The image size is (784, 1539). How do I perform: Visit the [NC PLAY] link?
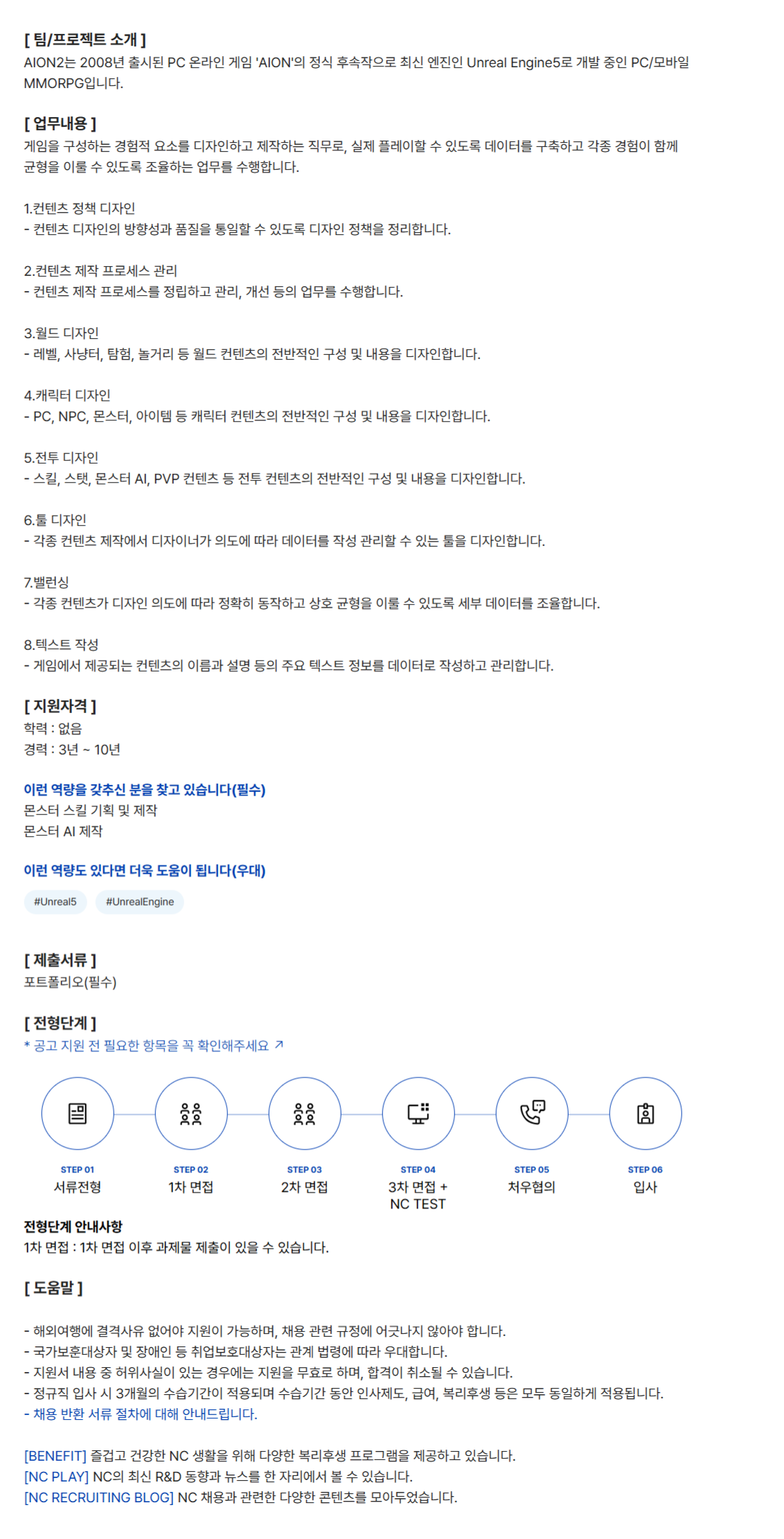57,1476
